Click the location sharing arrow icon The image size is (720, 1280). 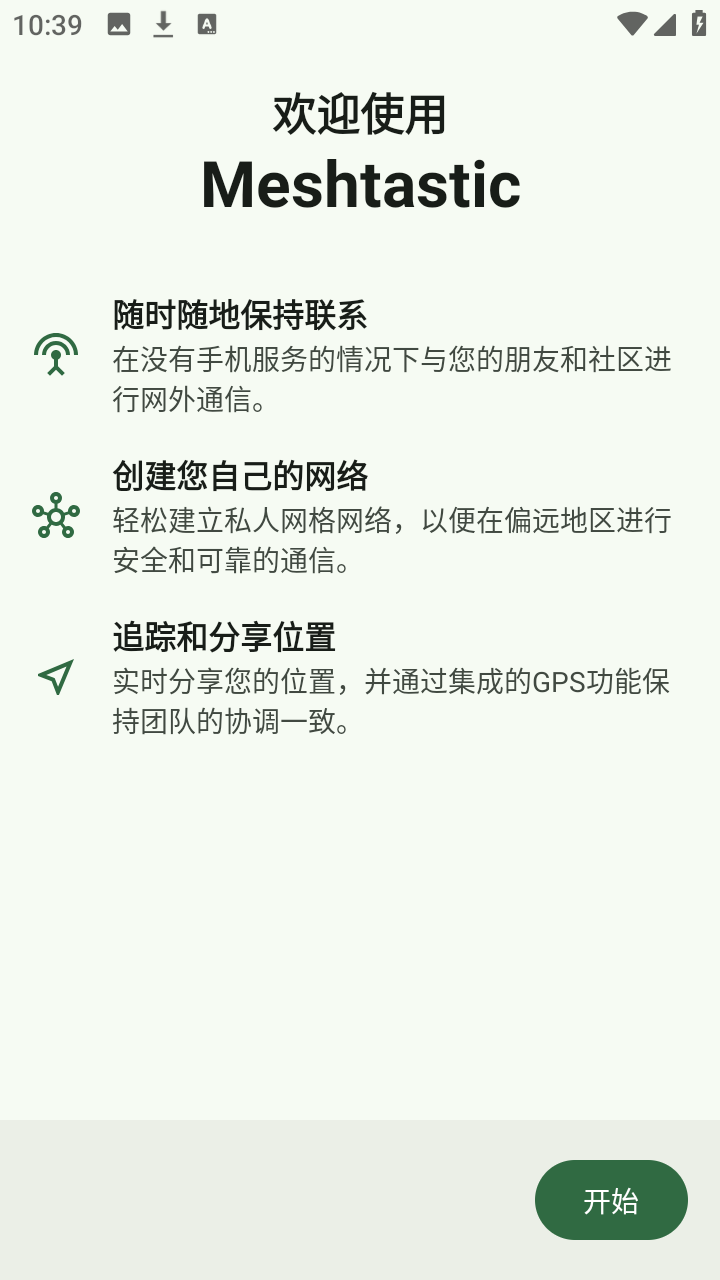tap(55, 678)
